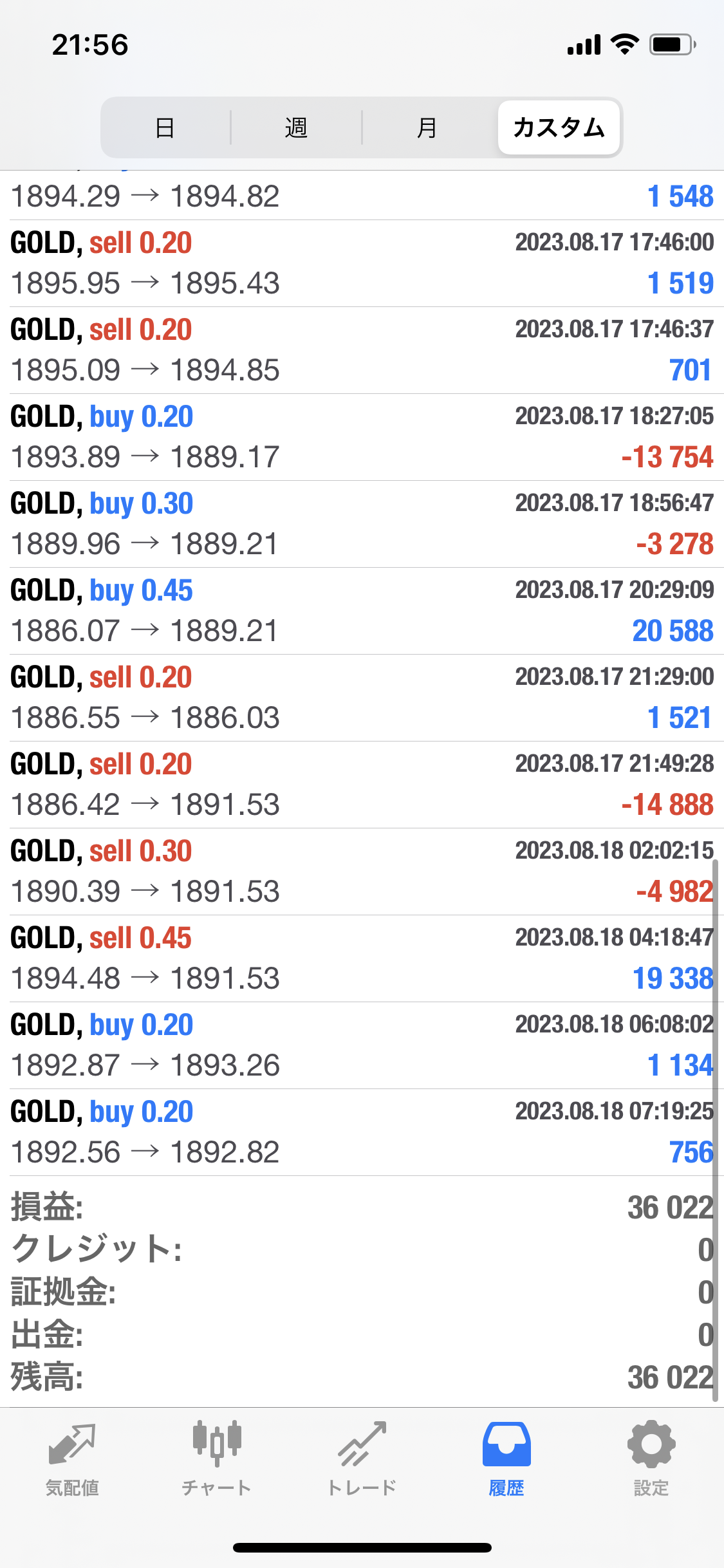724x1568 pixels.
Task: Open the GOLD buy 0.20 trade at 07:19:25
Action: coord(362,1132)
